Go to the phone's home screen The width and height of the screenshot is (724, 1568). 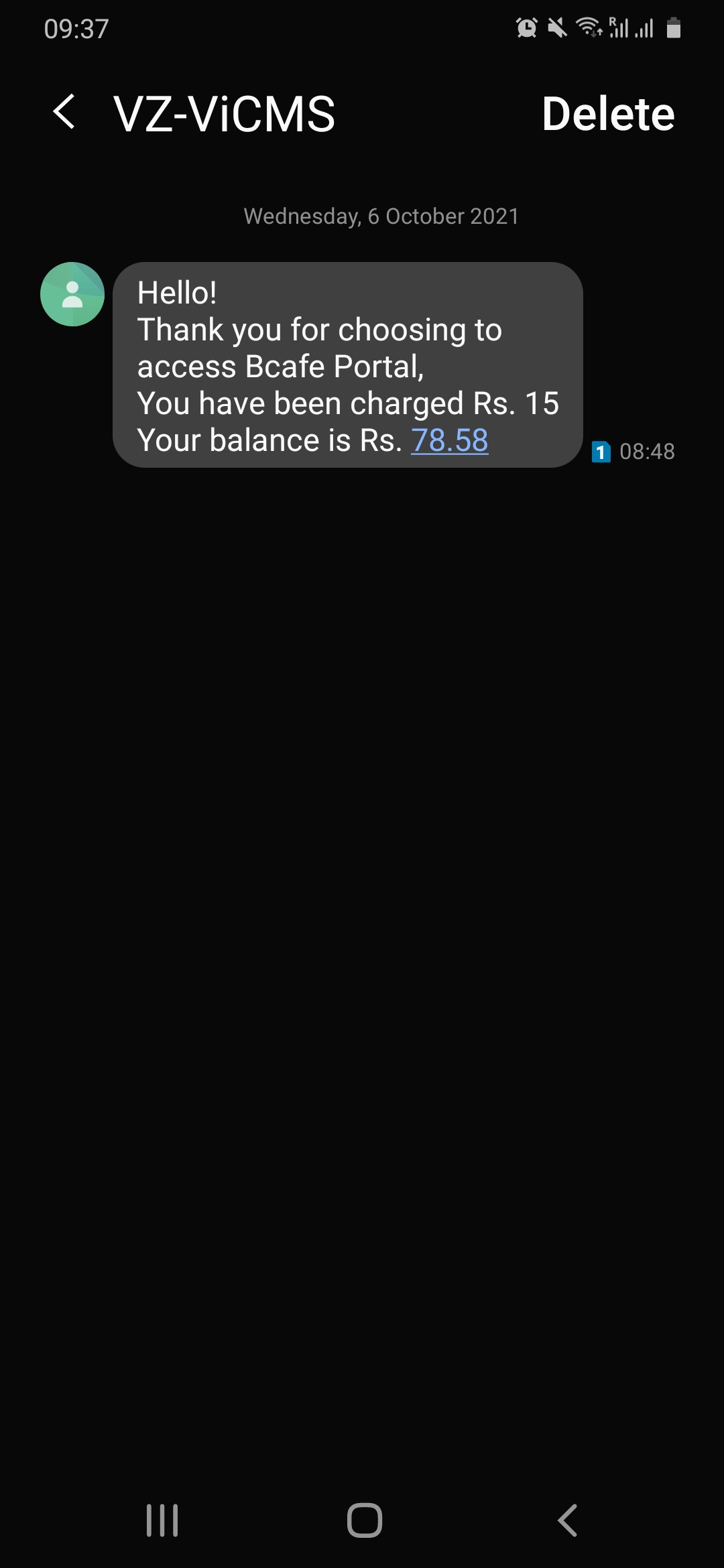click(x=365, y=1520)
